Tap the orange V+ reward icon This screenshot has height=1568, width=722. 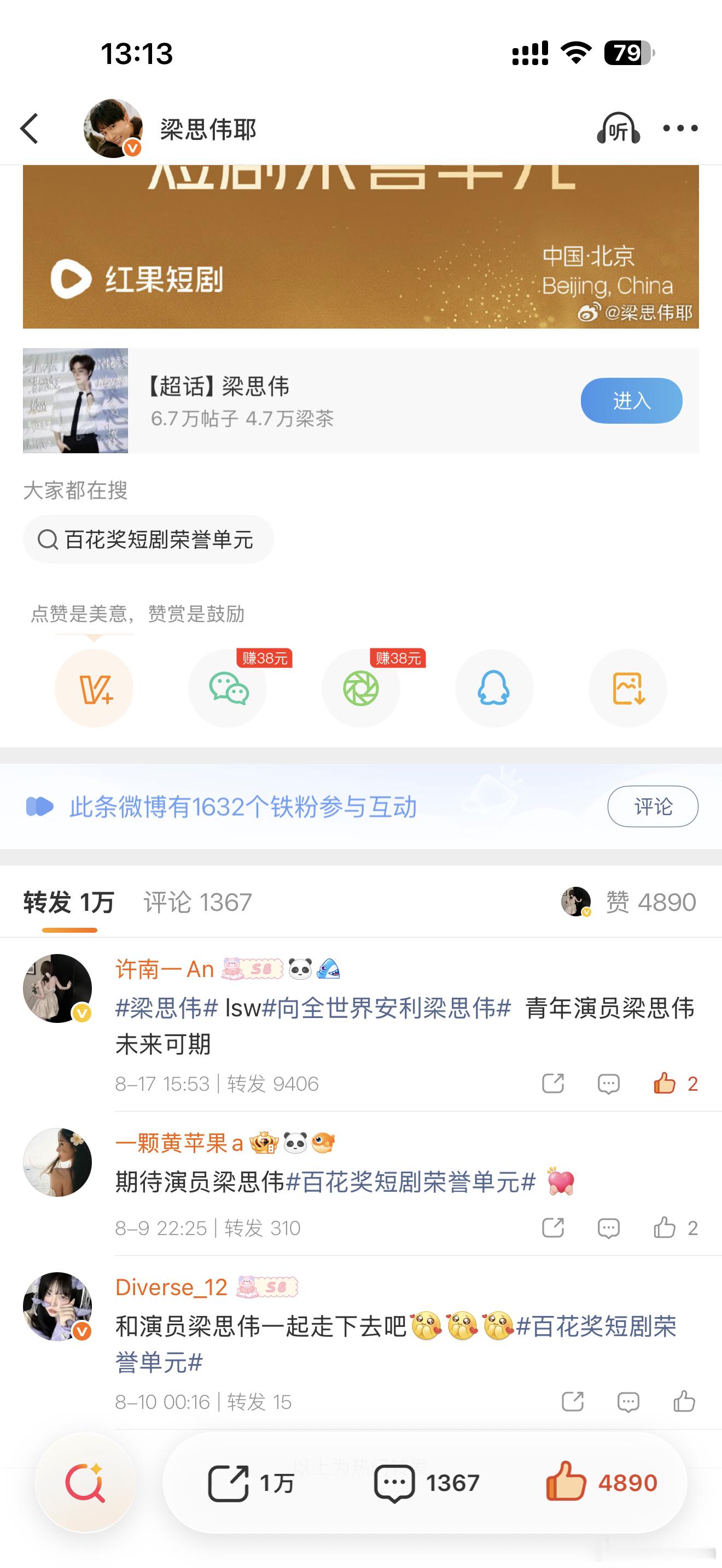click(94, 688)
